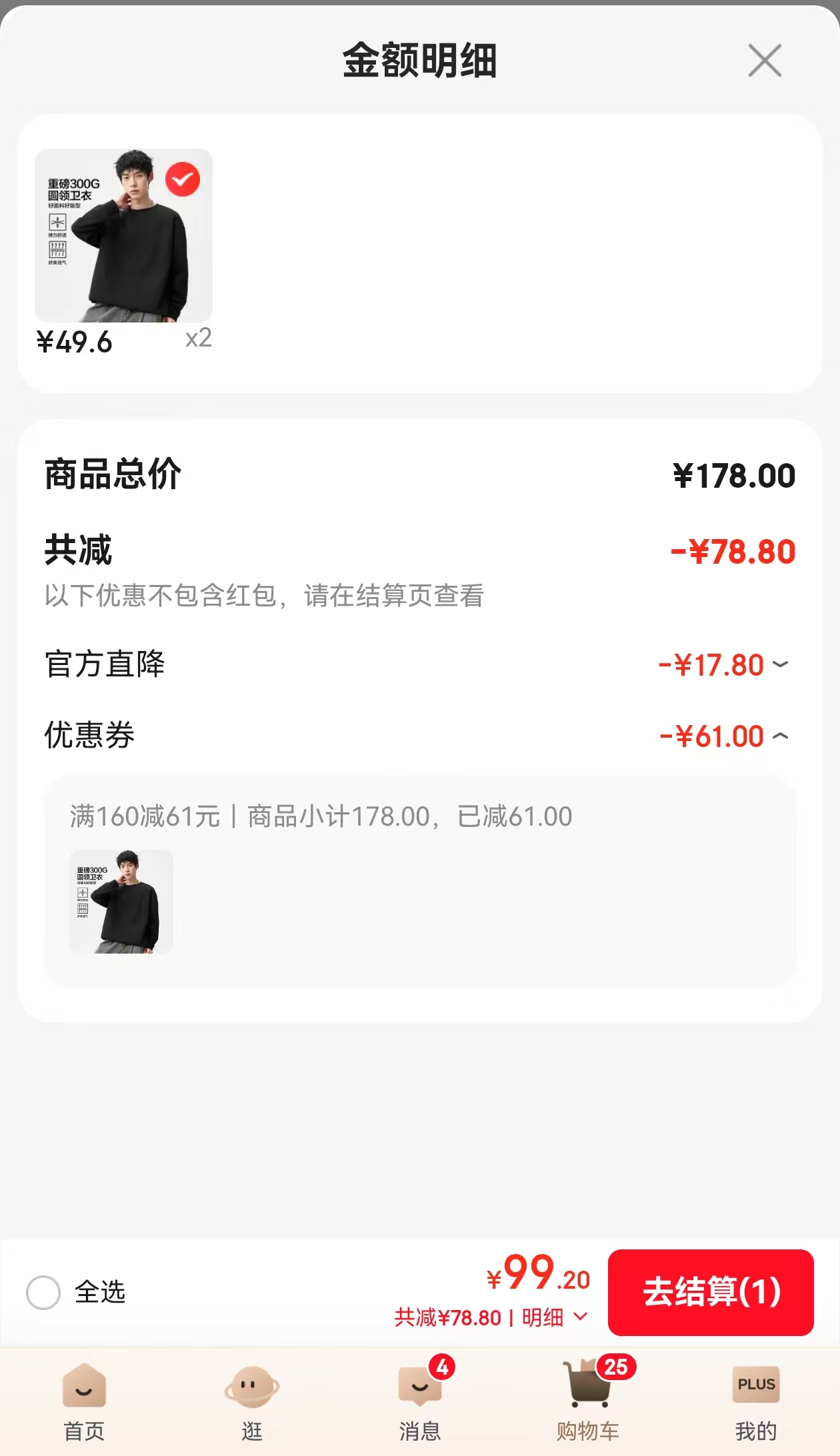
Task: Expand the 官方直降 discount details
Action: click(780, 664)
